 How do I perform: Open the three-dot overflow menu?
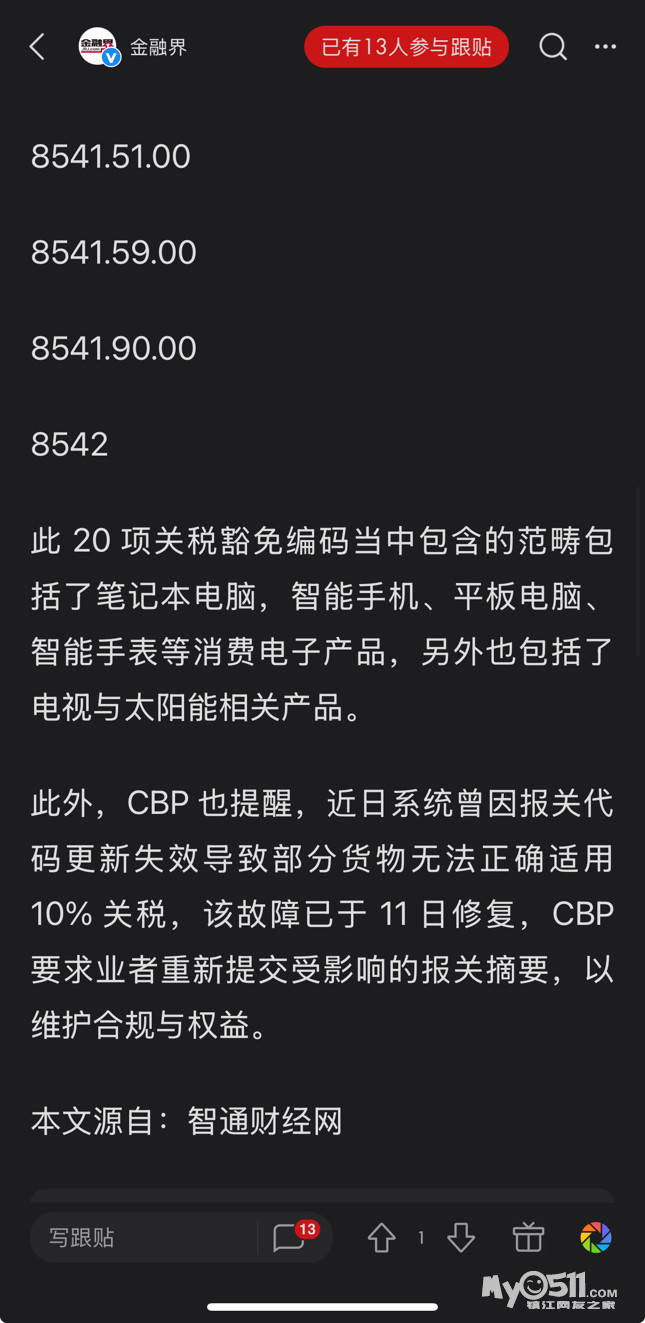605,47
